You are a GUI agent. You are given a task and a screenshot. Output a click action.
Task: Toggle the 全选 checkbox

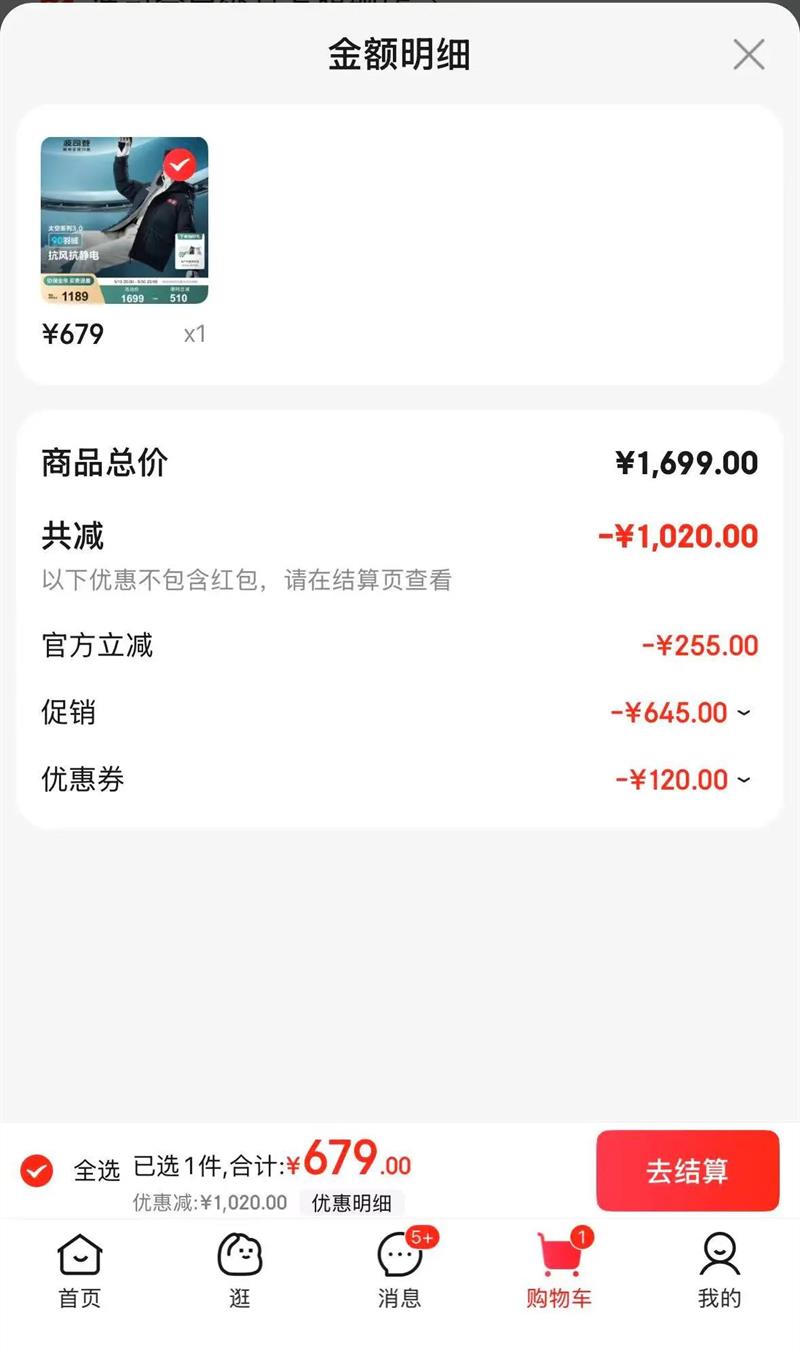(37, 1169)
